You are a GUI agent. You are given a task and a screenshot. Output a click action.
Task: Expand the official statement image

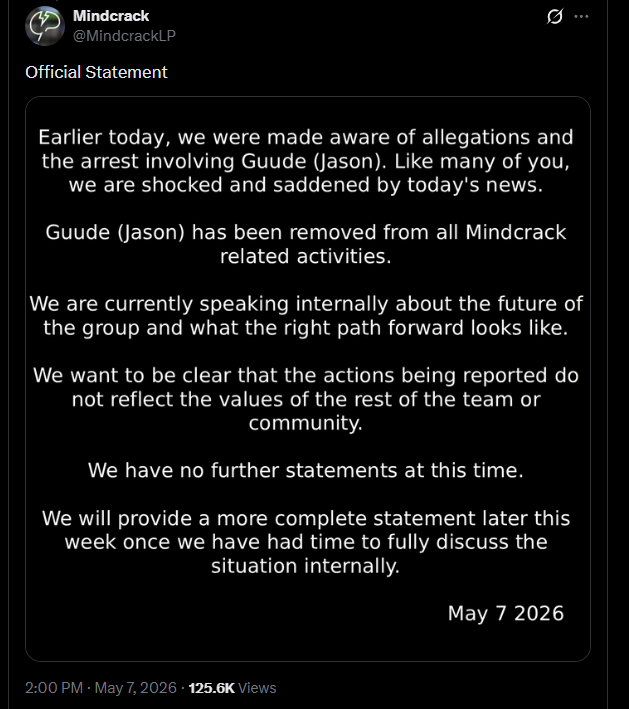tap(308, 379)
